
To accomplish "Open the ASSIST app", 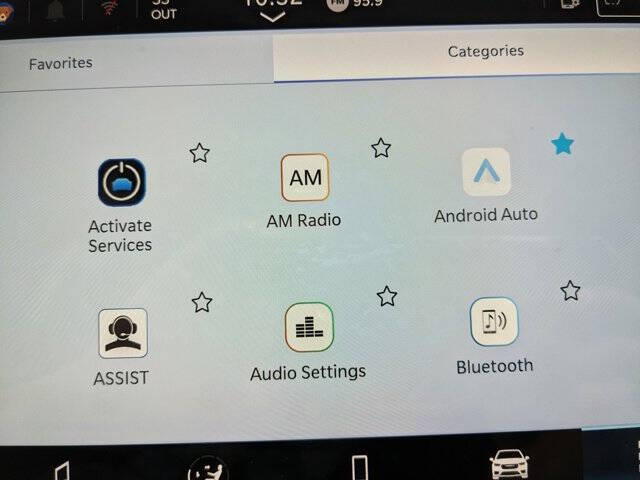I will 123,334.
